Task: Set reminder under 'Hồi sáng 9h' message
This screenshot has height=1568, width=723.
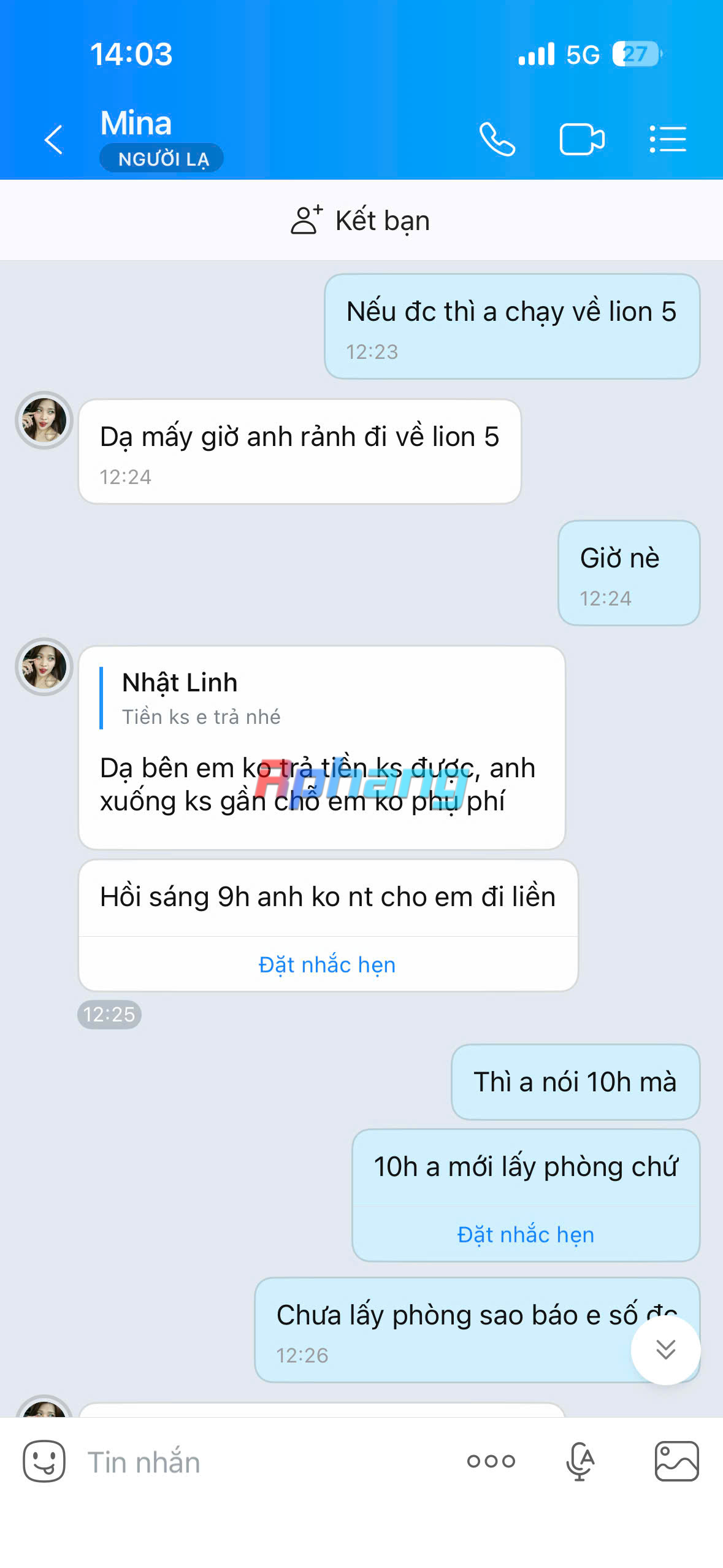Action: coord(327,964)
